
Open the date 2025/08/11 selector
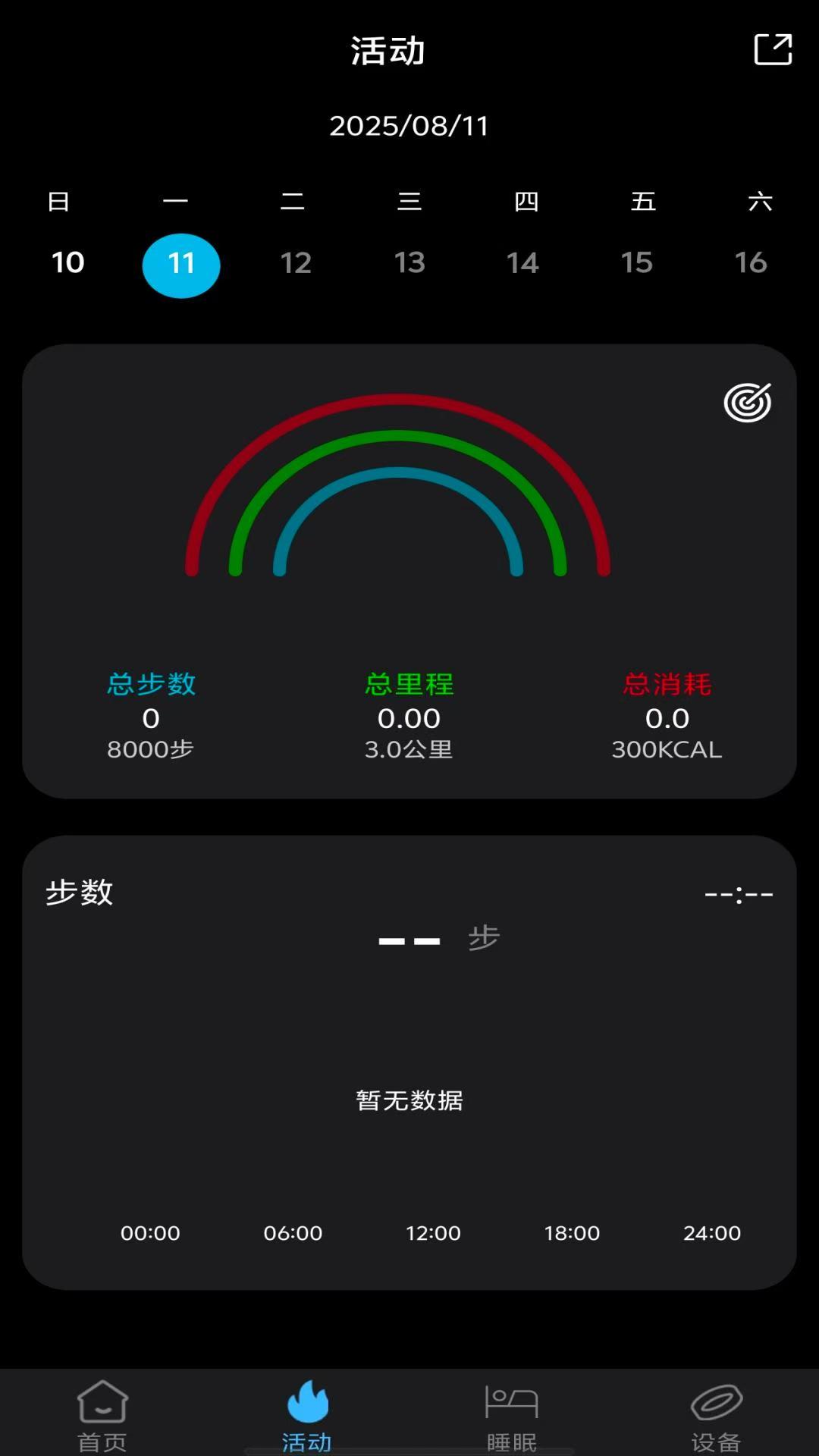tap(409, 125)
